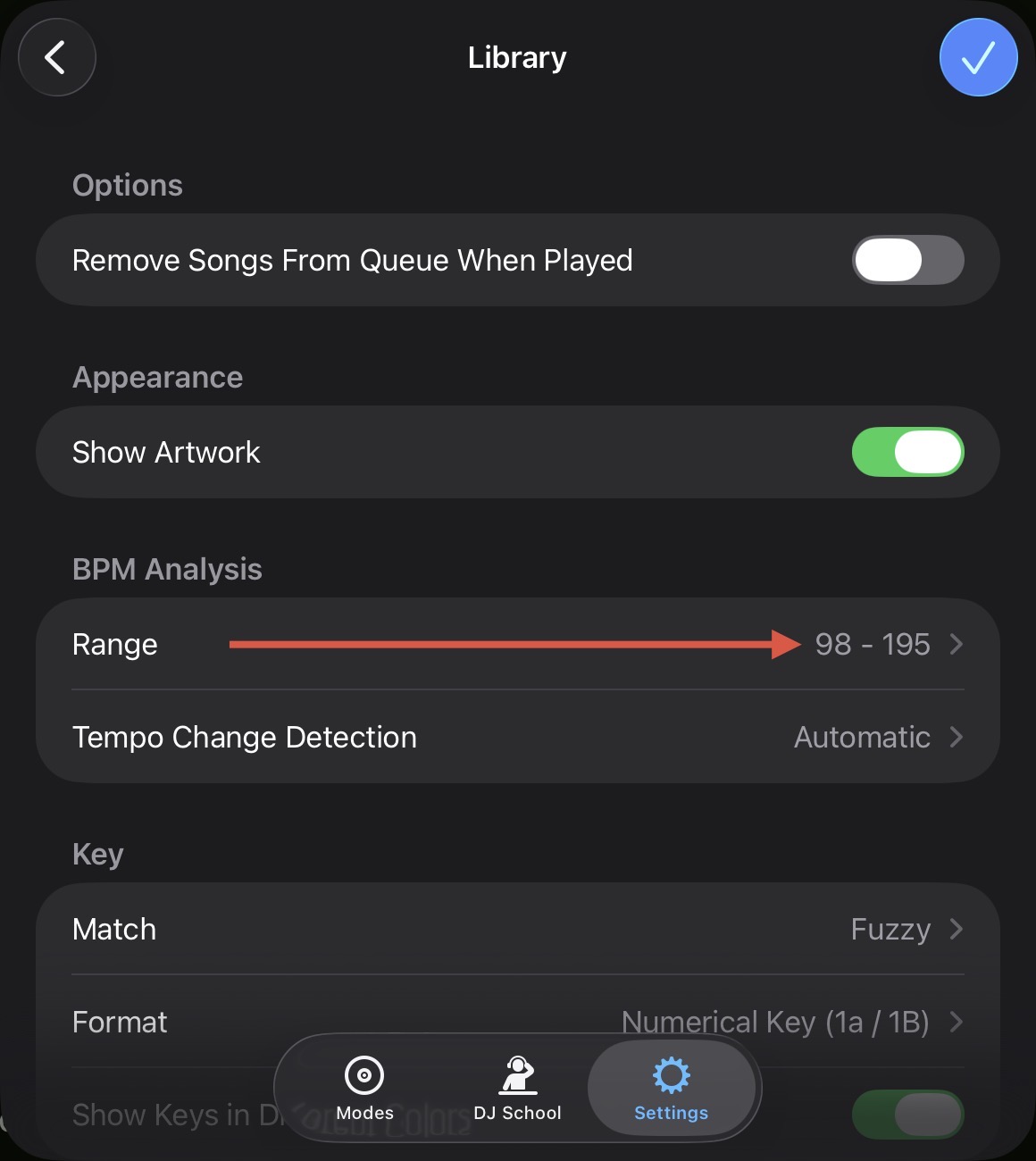The width and height of the screenshot is (1036, 1161).
Task: Select the Settings tab
Action: pyautogui.click(x=671, y=1088)
